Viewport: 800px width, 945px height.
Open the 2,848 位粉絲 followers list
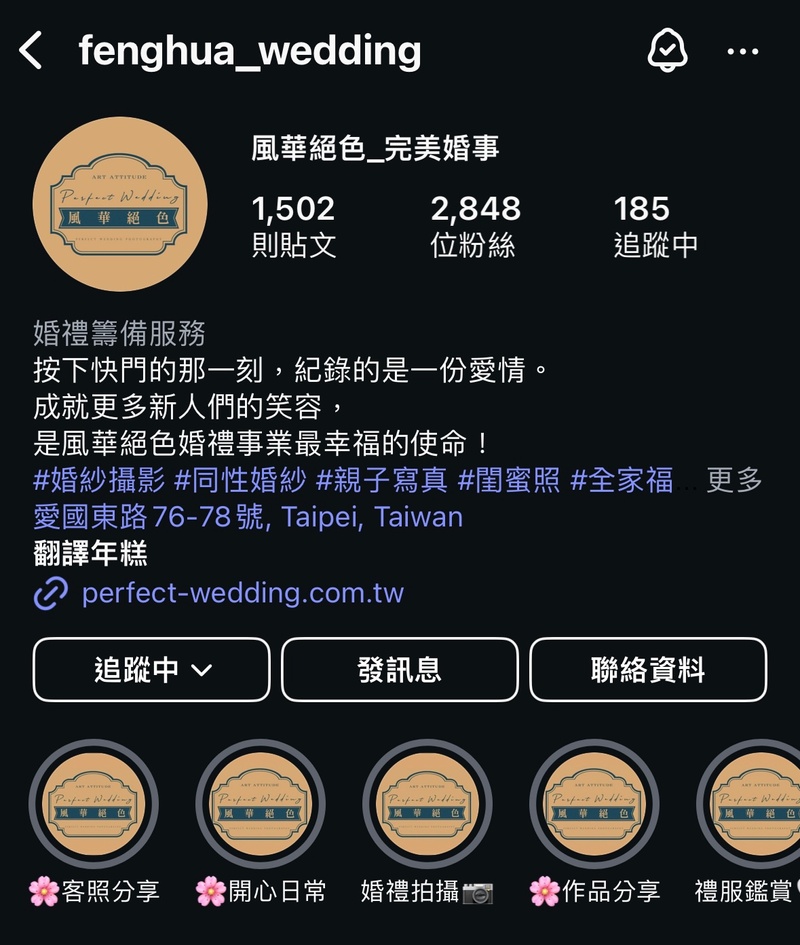tap(475, 226)
